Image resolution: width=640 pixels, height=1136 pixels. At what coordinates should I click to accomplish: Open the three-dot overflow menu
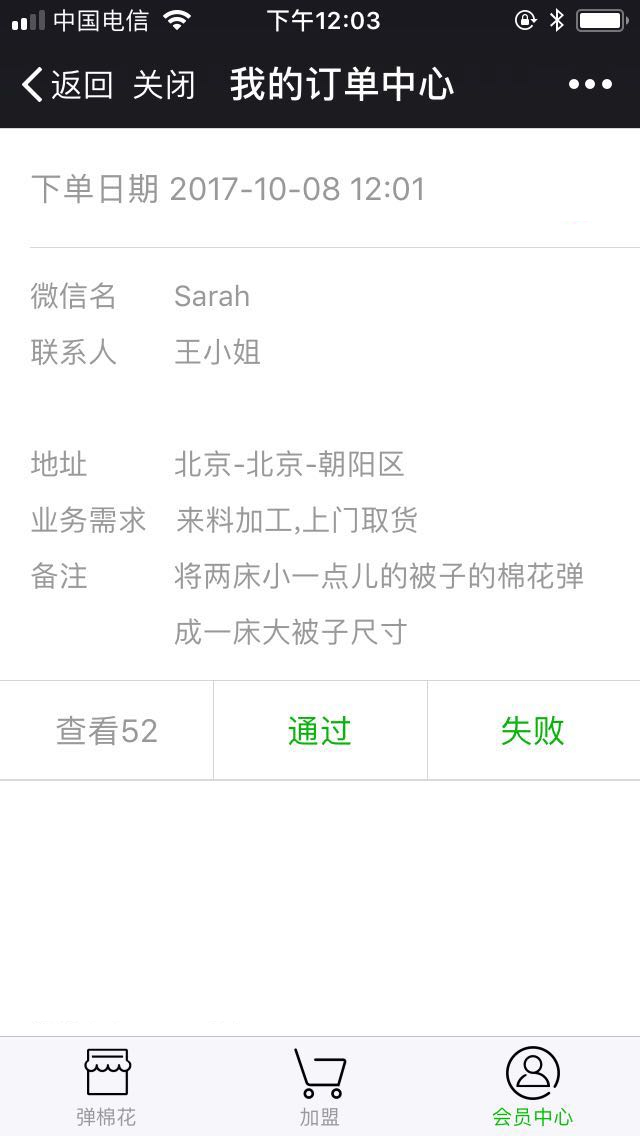pyautogui.click(x=590, y=85)
